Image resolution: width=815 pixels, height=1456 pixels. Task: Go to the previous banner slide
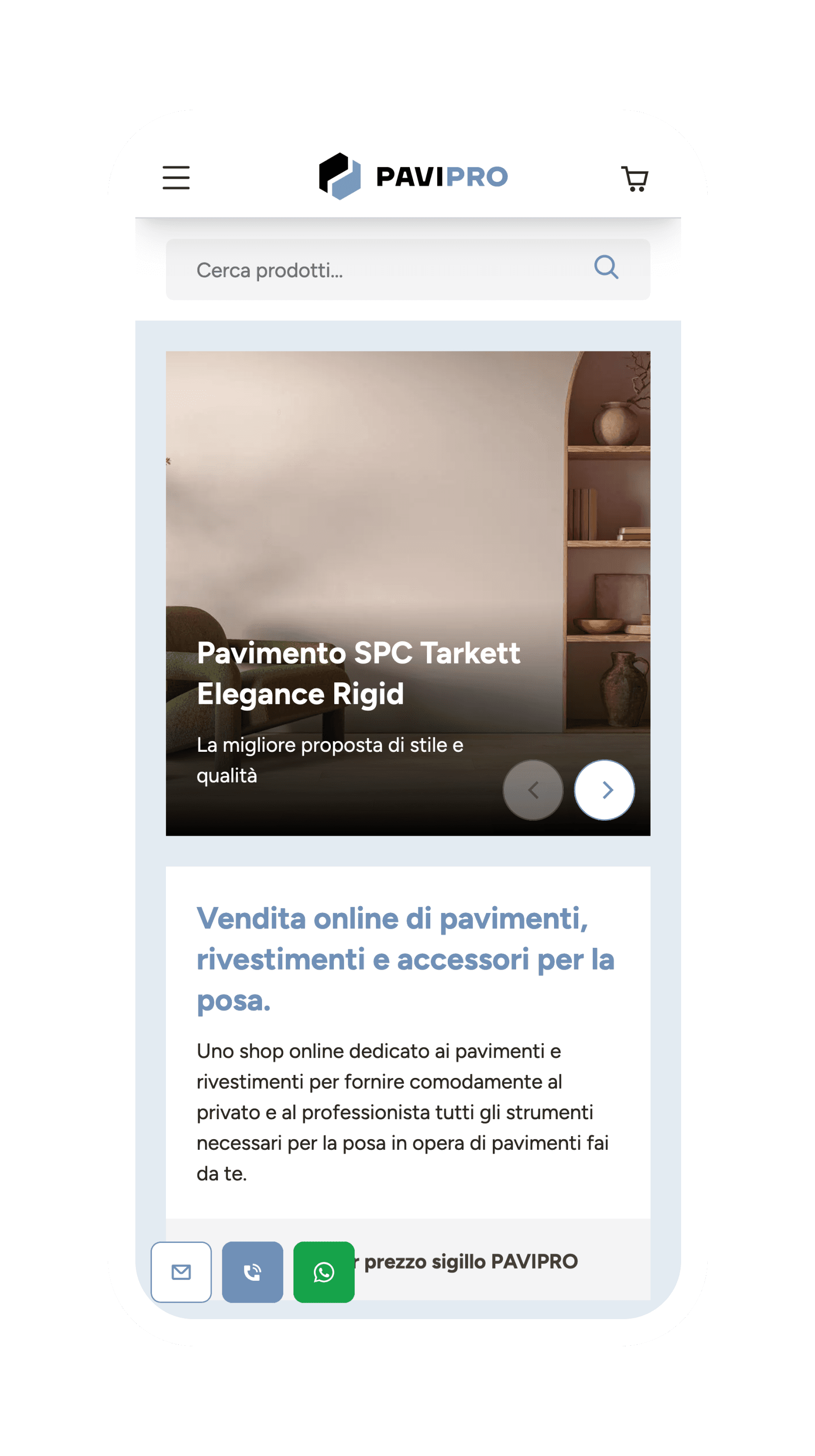533,790
